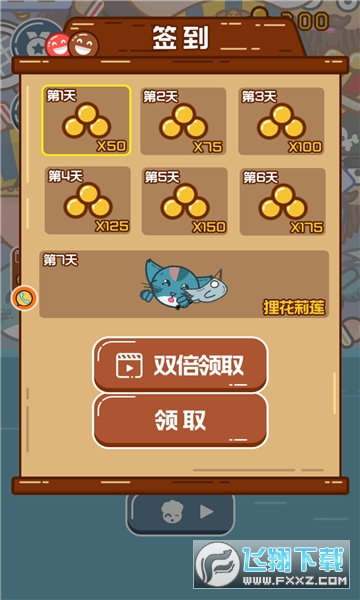Open the 第7天 狸花莉莲 cat reward
This screenshot has width=360, height=600.
tap(184, 284)
